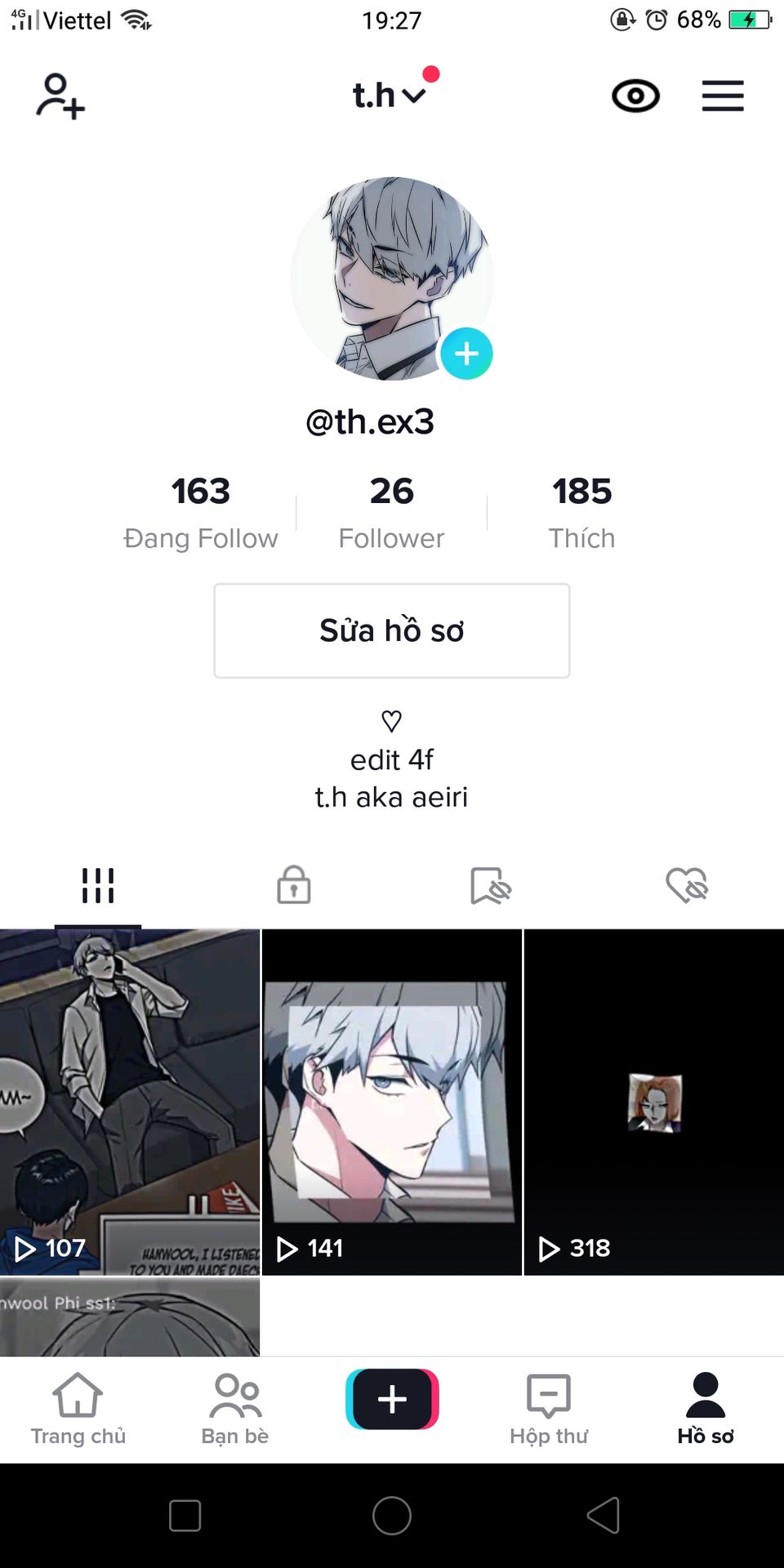
Task: Go to Trang chủ home tab
Action: point(78,1409)
